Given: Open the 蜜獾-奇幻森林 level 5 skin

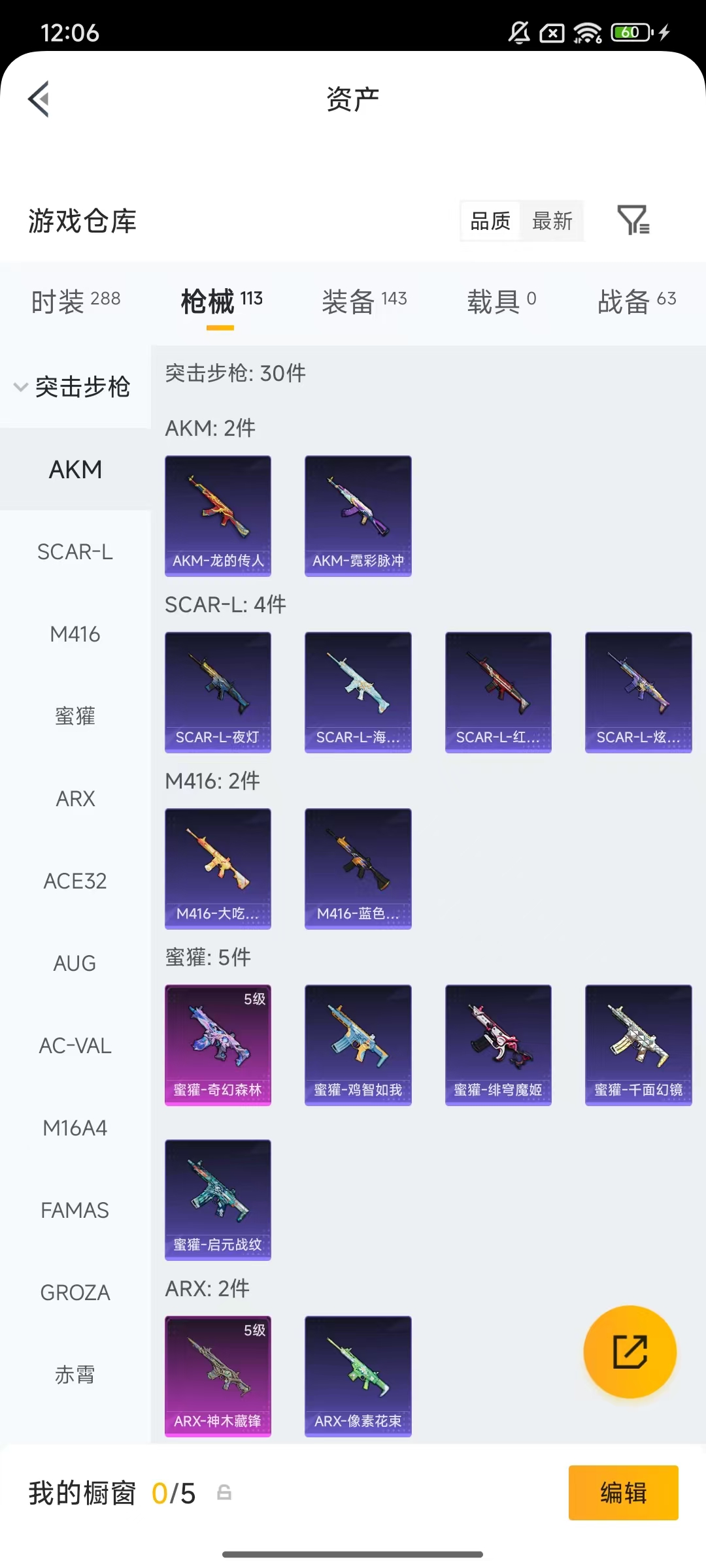Looking at the screenshot, I should click(x=218, y=1045).
